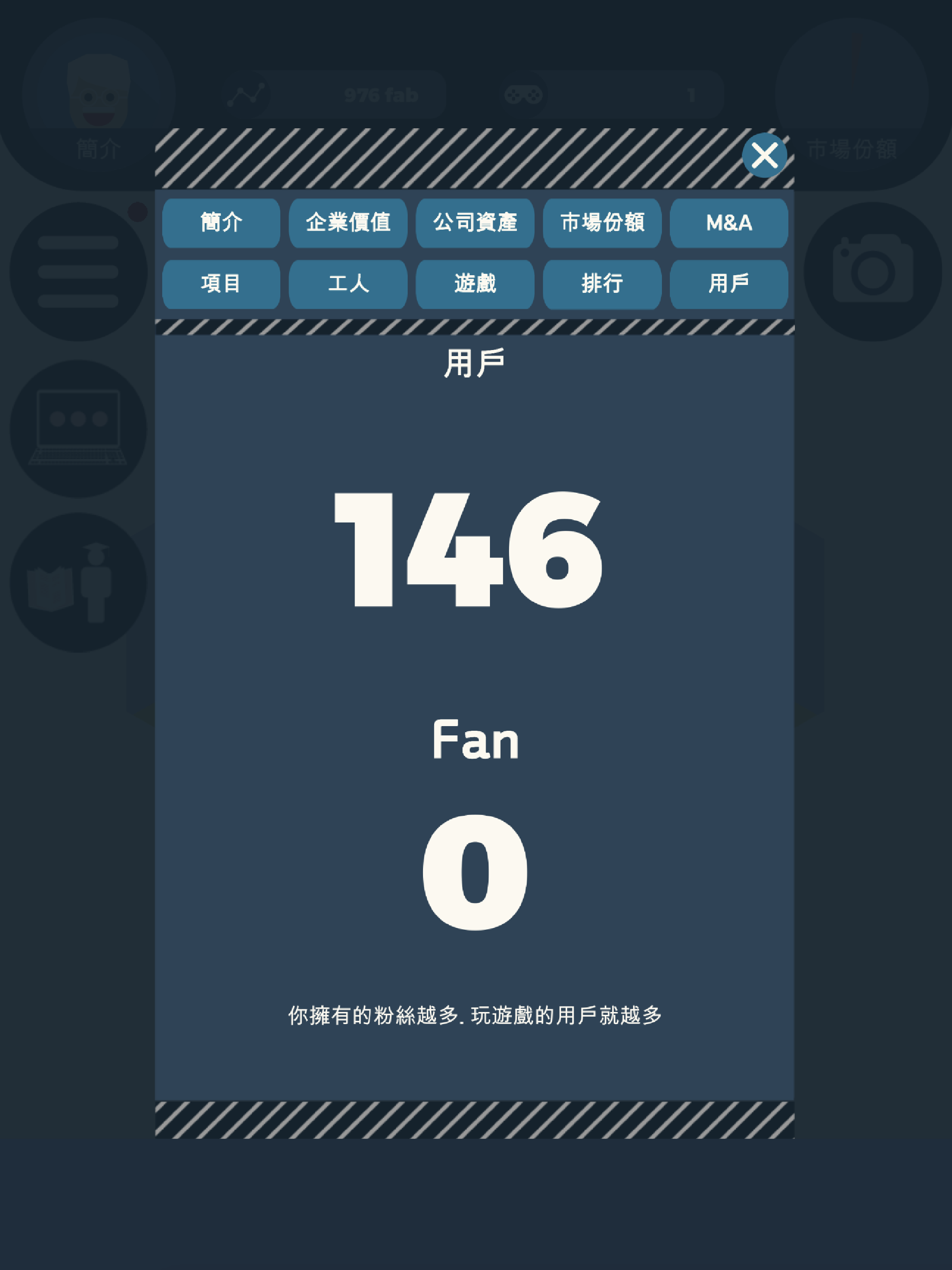Screen dimensions: 952x1270
Task: Open the 遊戲 tab
Action: pyautogui.click(x=475, y=284)
